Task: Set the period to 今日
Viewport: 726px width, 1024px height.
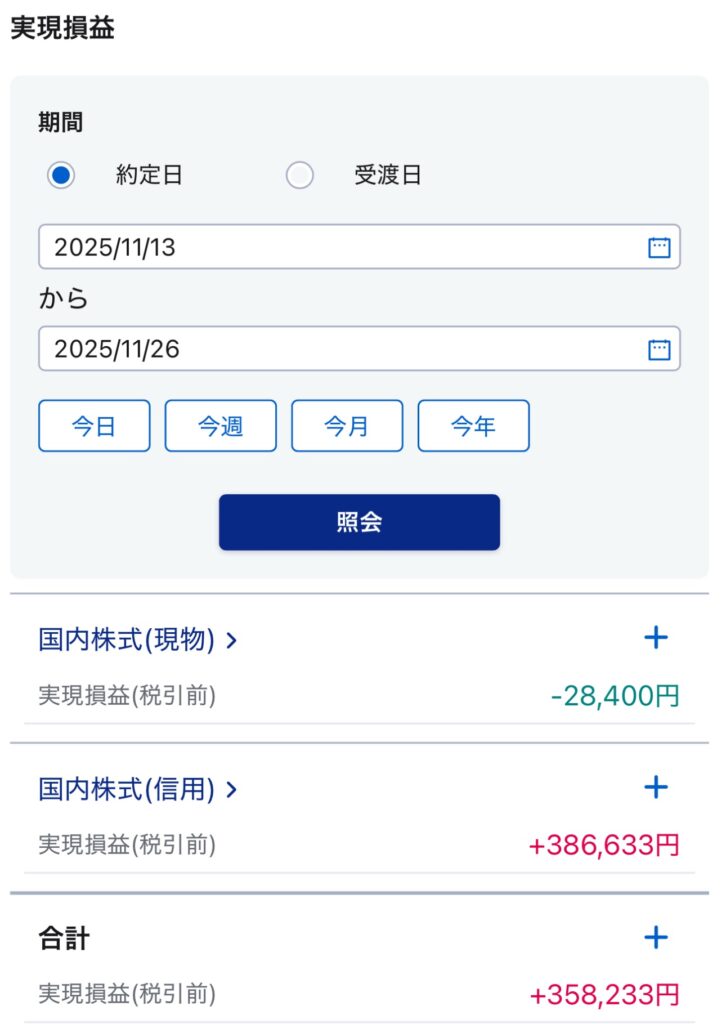Action: (x=94, y=426)
